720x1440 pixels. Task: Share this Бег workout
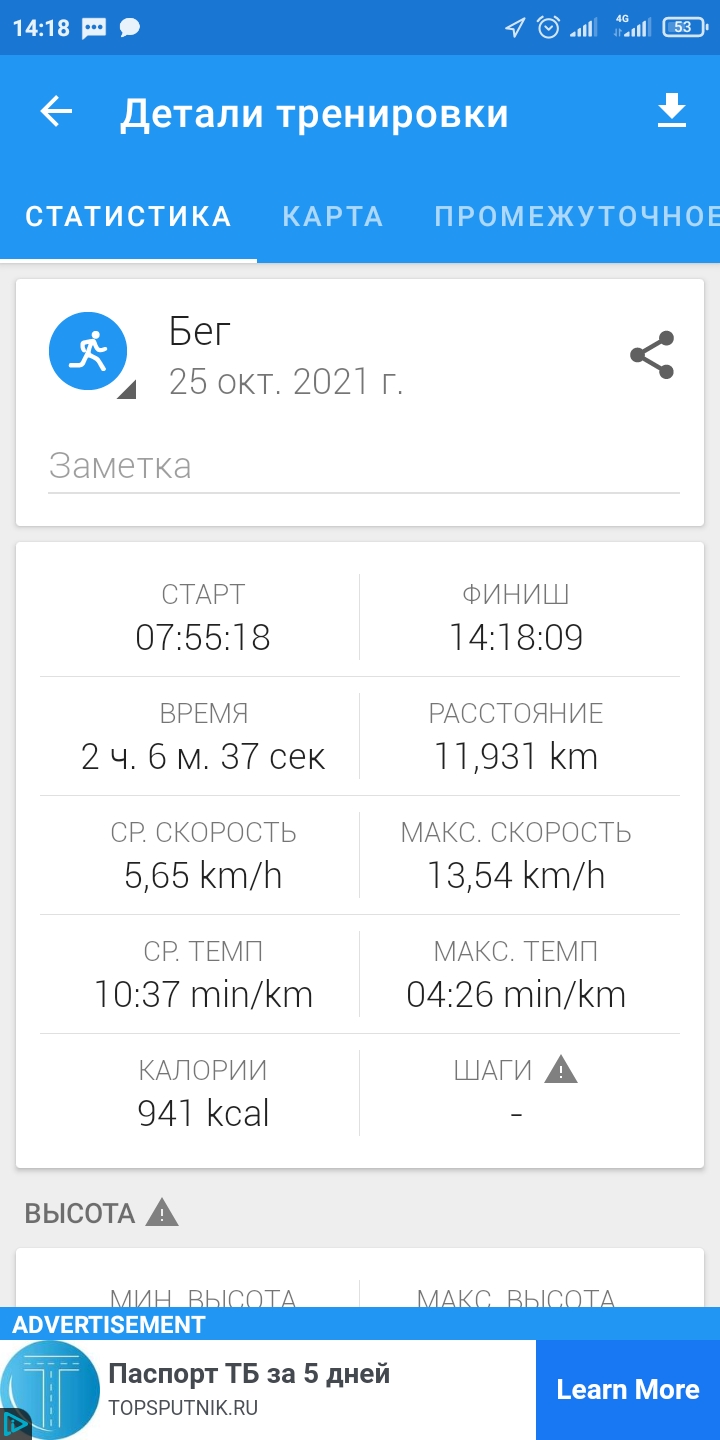[x=652, y=355]
